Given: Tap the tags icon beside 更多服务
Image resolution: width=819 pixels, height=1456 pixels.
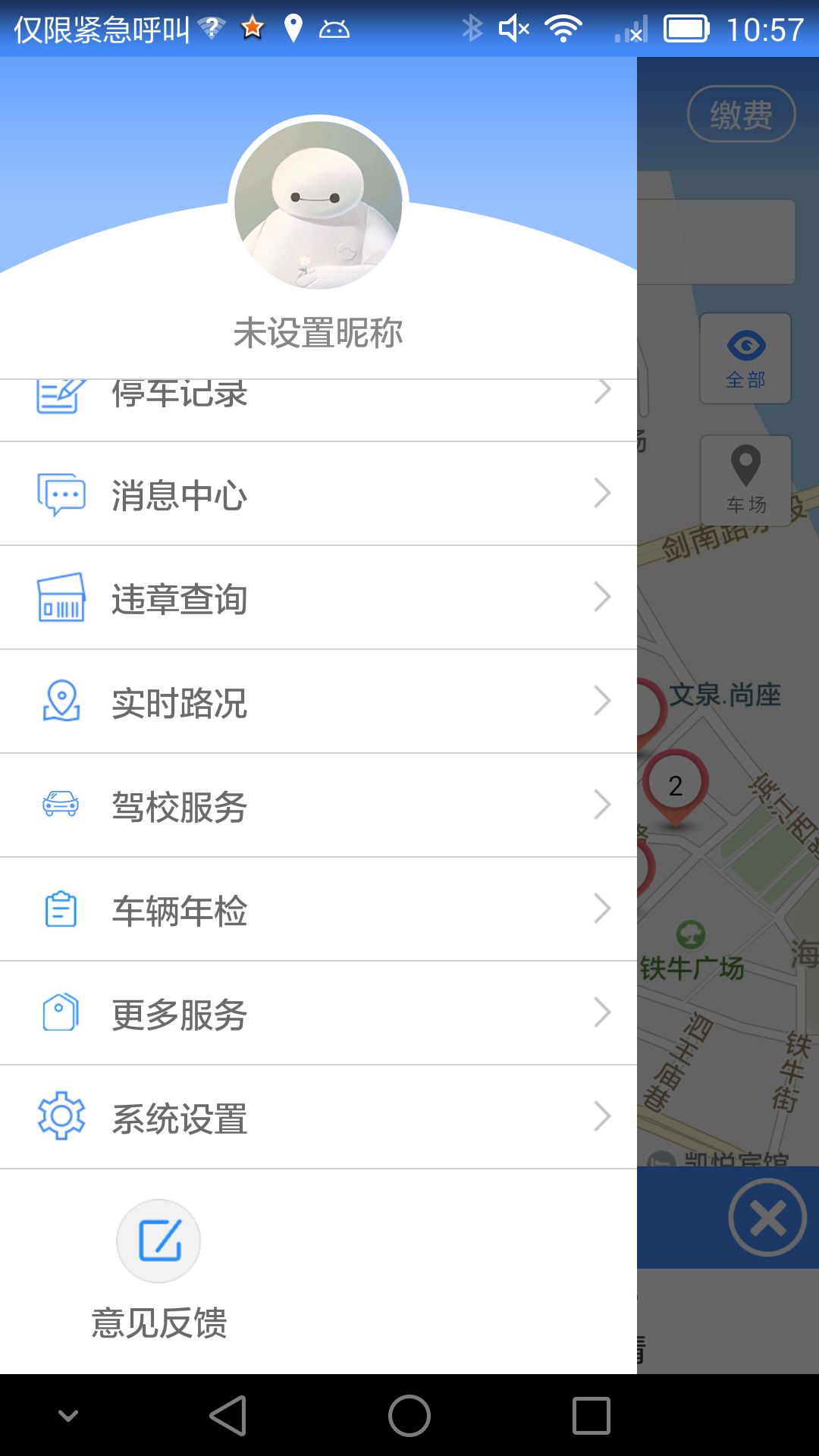Looking at the screenshot, I should click(61, 1012).
